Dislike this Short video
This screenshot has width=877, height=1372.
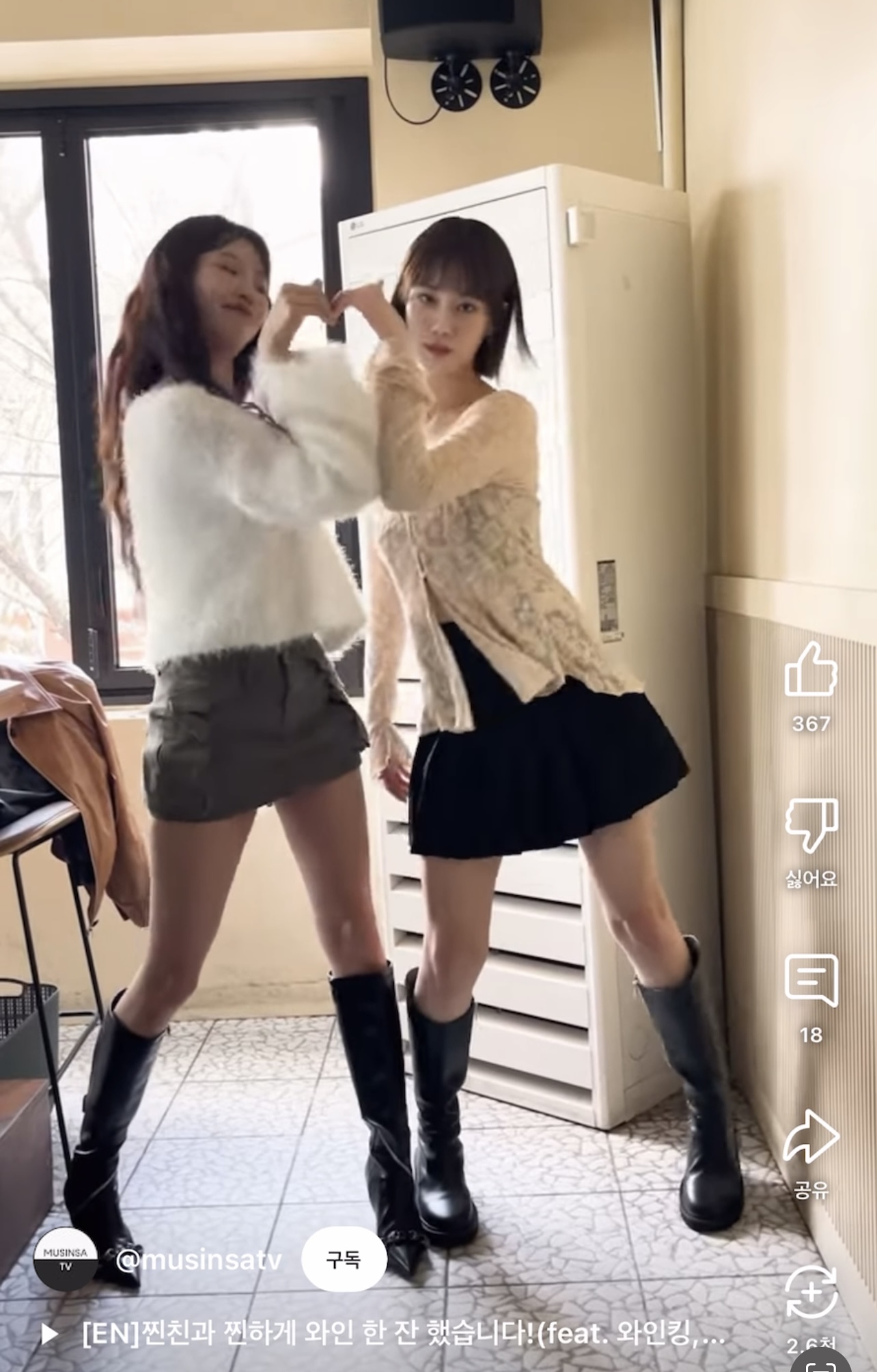[x=811, y=827]
